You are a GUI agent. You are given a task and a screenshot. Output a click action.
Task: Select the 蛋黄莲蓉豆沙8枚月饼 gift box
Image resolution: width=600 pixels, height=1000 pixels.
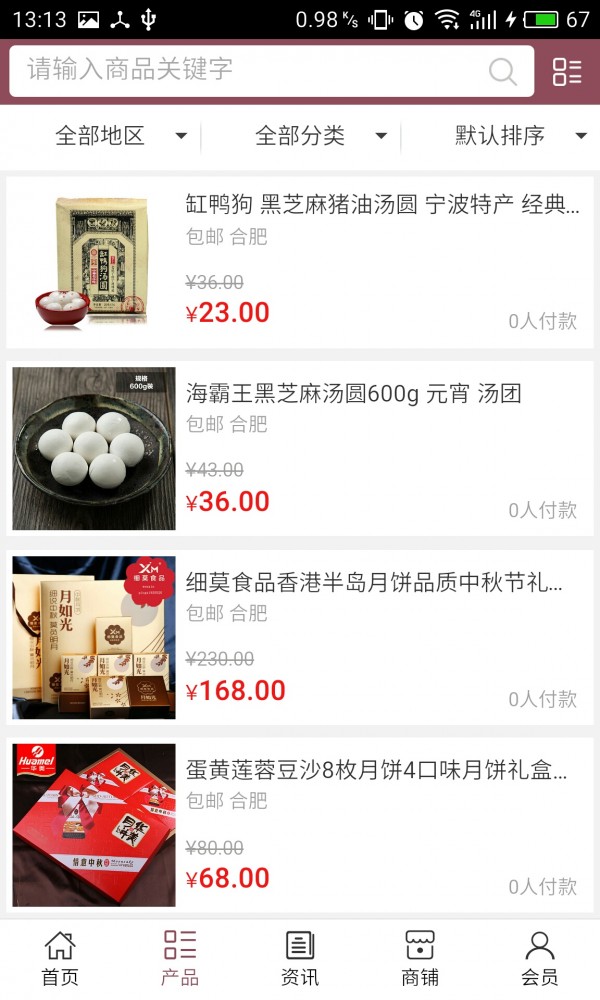376,770
